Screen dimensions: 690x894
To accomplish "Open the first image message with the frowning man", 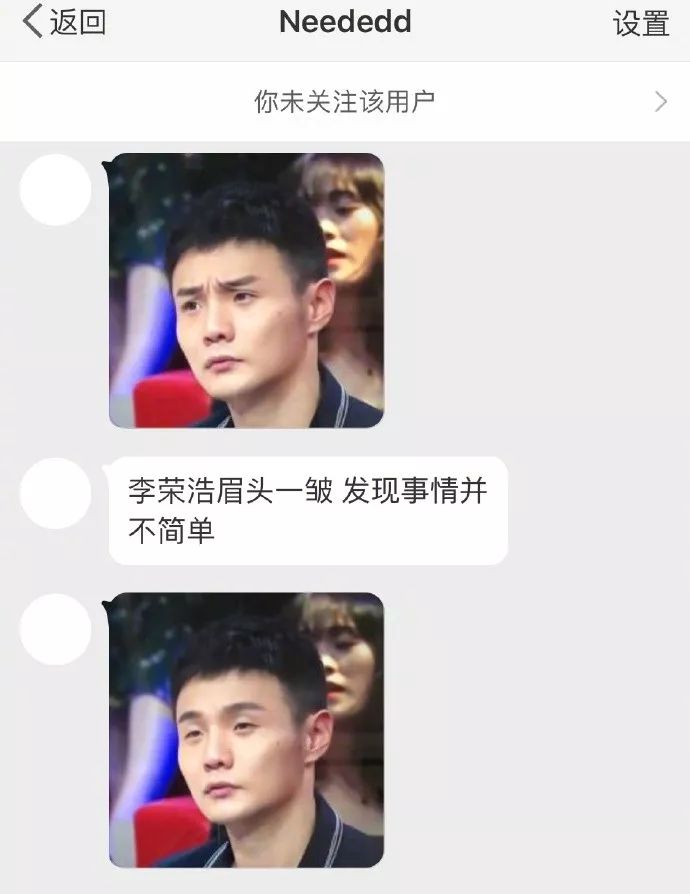I will (x=246, y=290).
